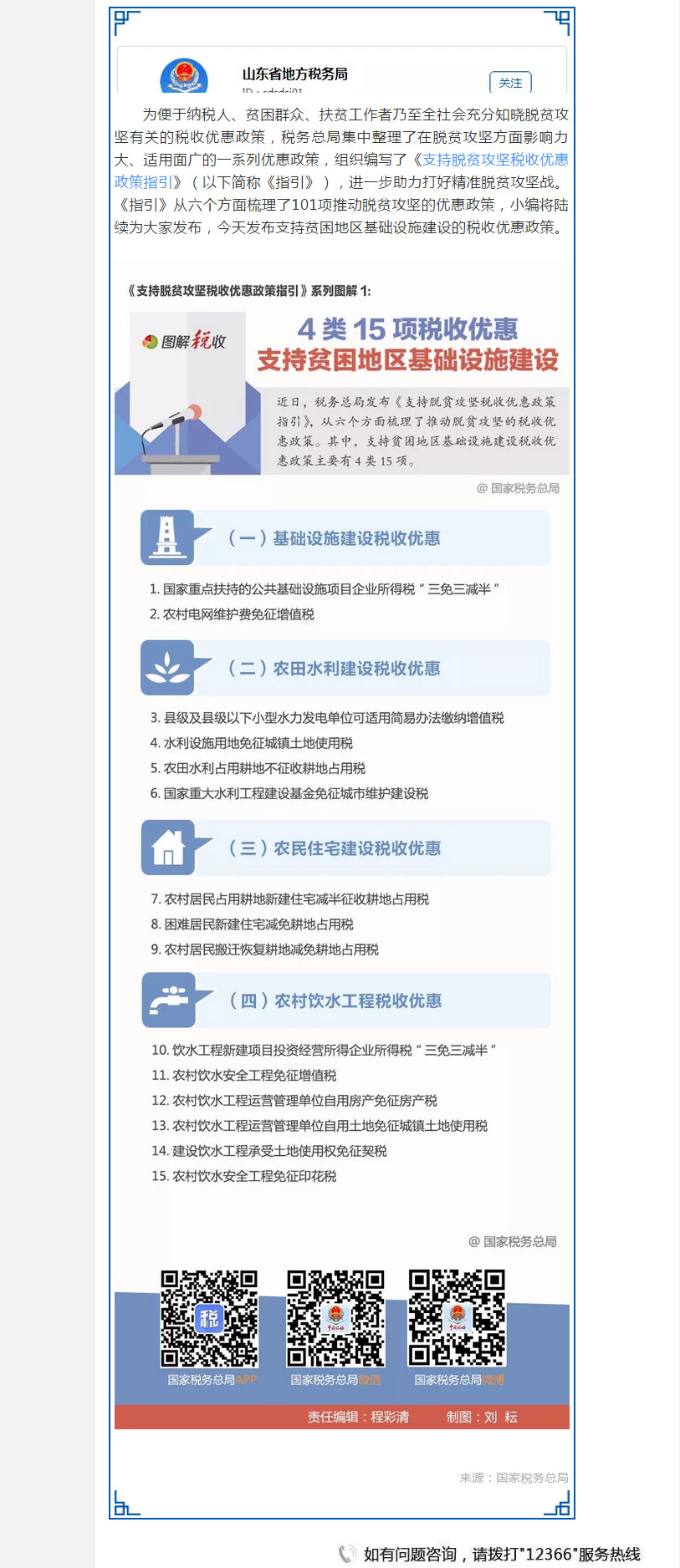
Task: Open the 支持脱贫攻坚税收优惠政策指引 link
Action: tap(495, 160)
